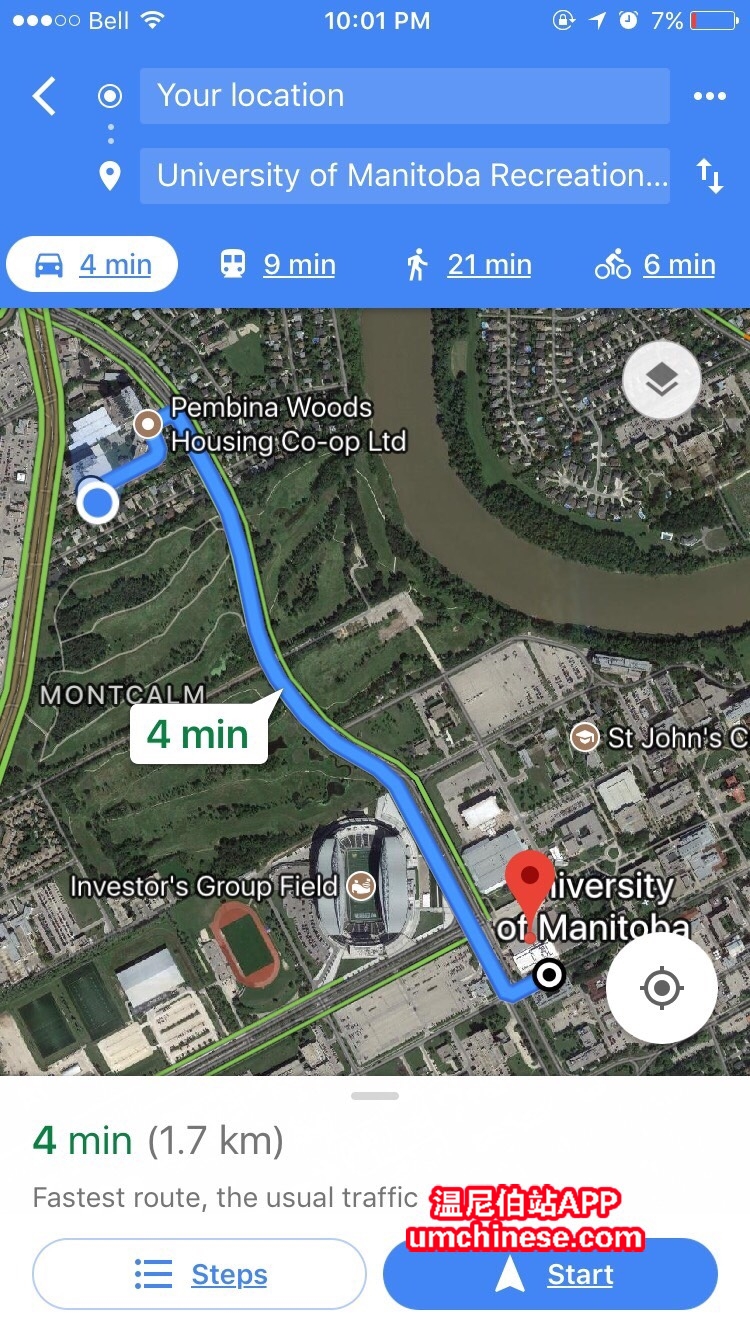Change the University of Manitoba Recreation destination
Viewport: 750px width, 1334px height.
pyautogui.click(x=404, y=176)
